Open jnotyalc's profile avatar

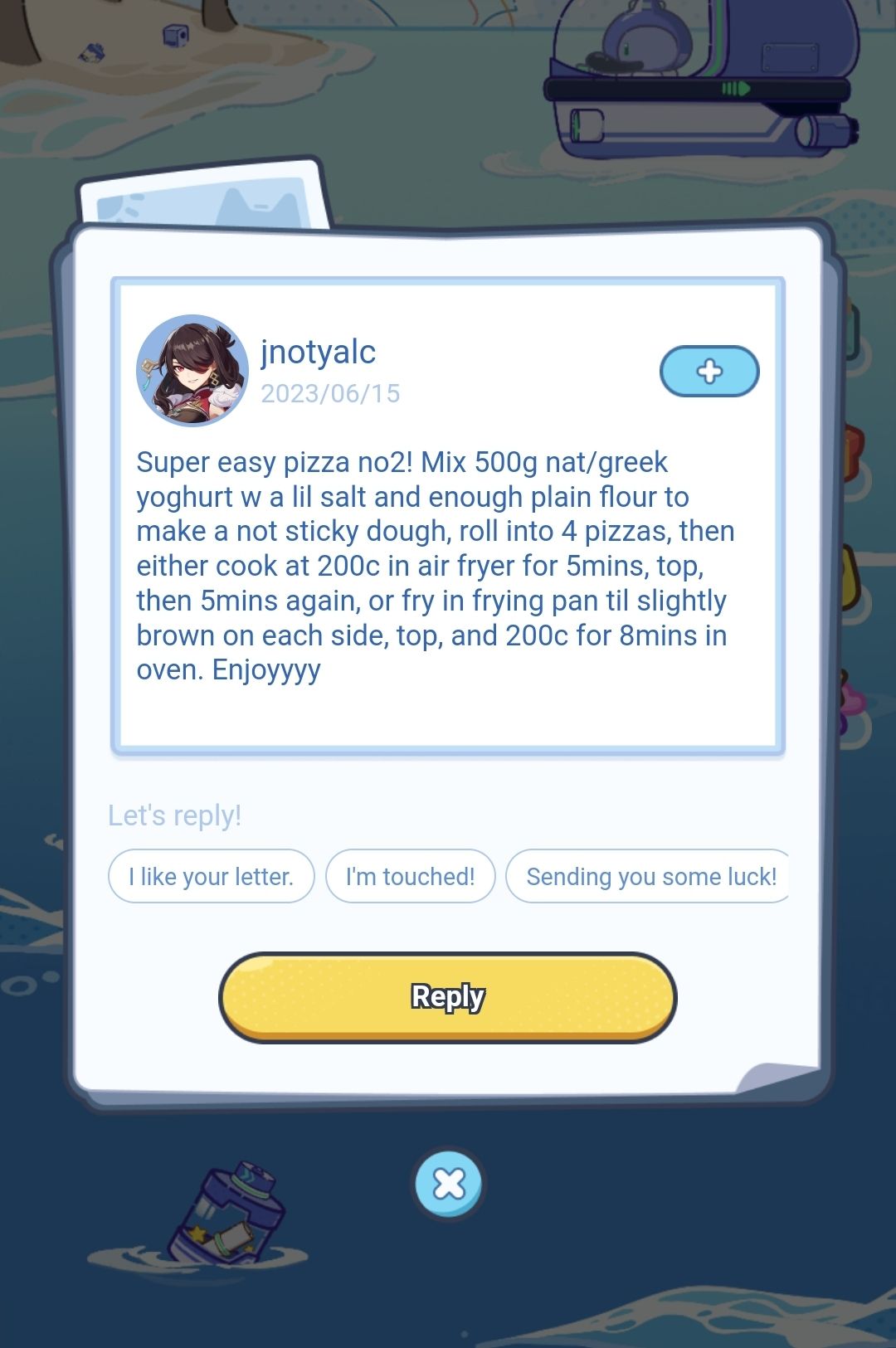tap(192, 370)
